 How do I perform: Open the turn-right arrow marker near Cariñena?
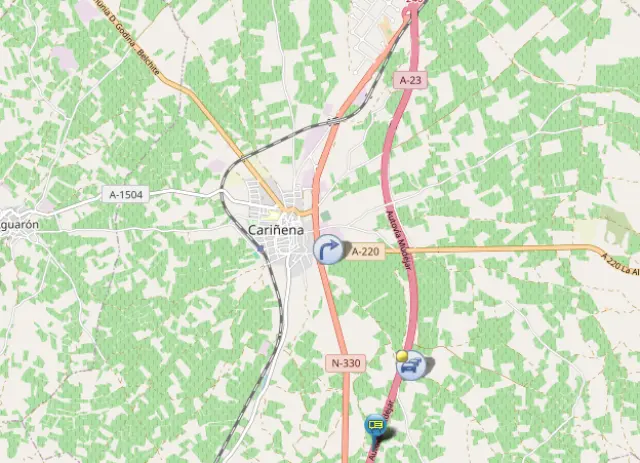click(327, 249)
